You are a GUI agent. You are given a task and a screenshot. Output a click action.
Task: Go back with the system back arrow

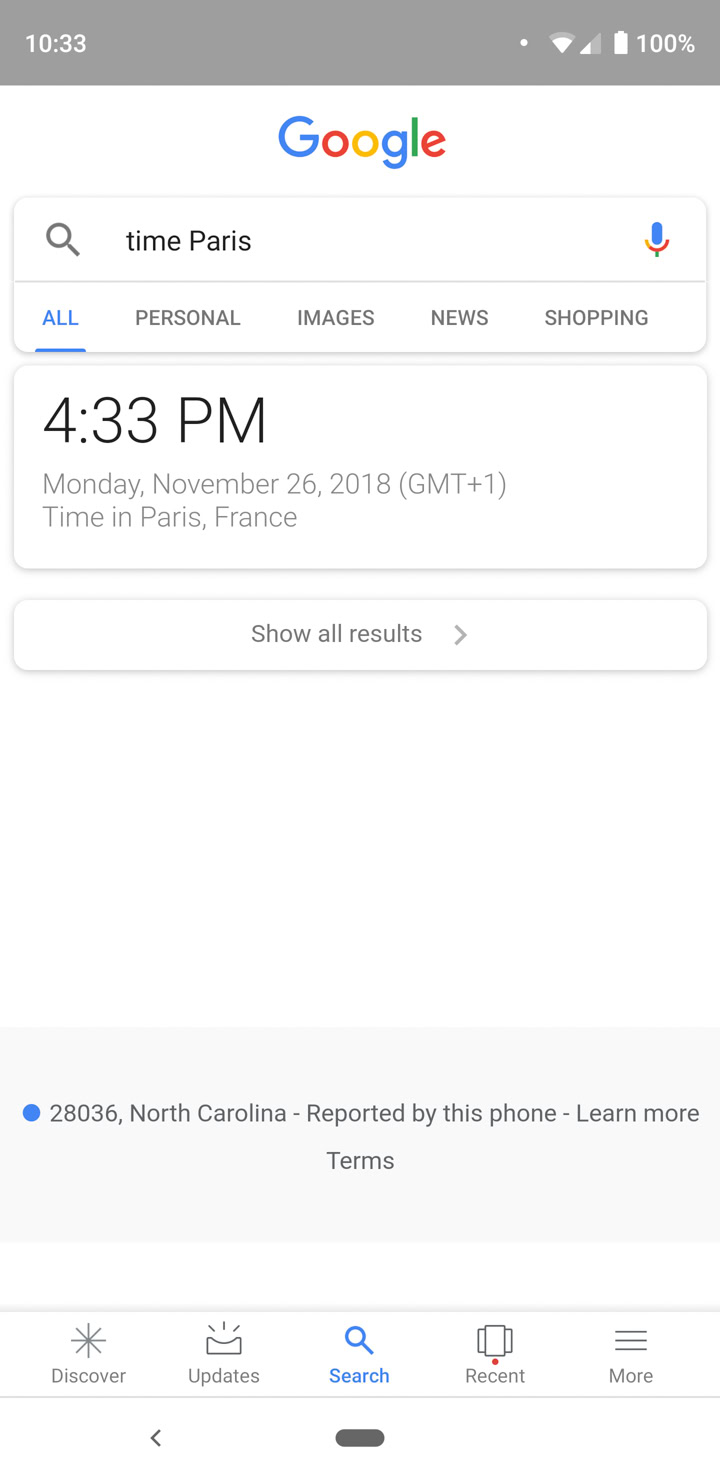[x=155, y=1438]
